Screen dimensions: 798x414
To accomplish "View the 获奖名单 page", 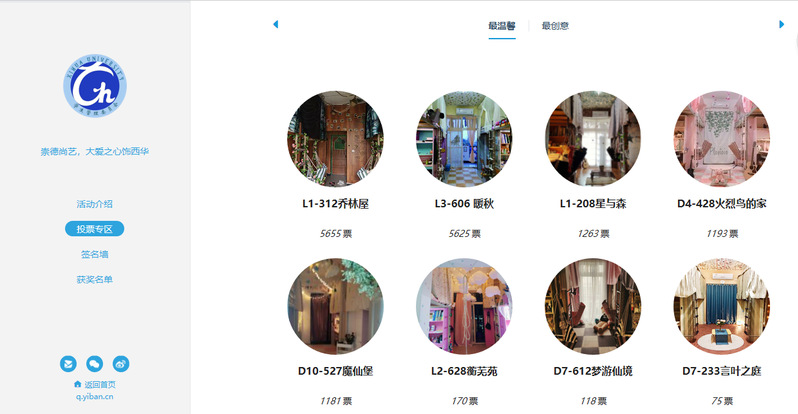I will (x=95, y=279).
